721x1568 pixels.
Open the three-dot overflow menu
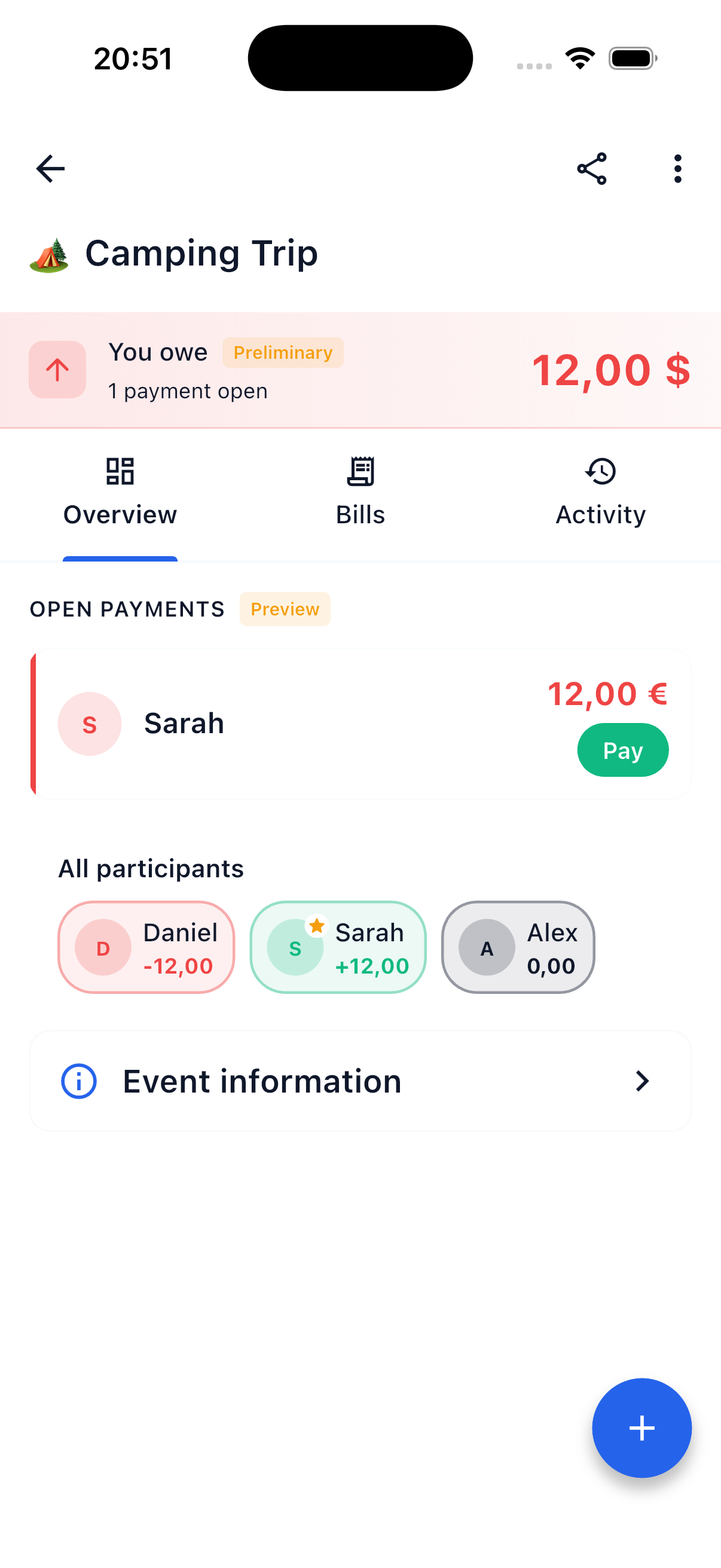pyautogui.click(x=677, y=169)
